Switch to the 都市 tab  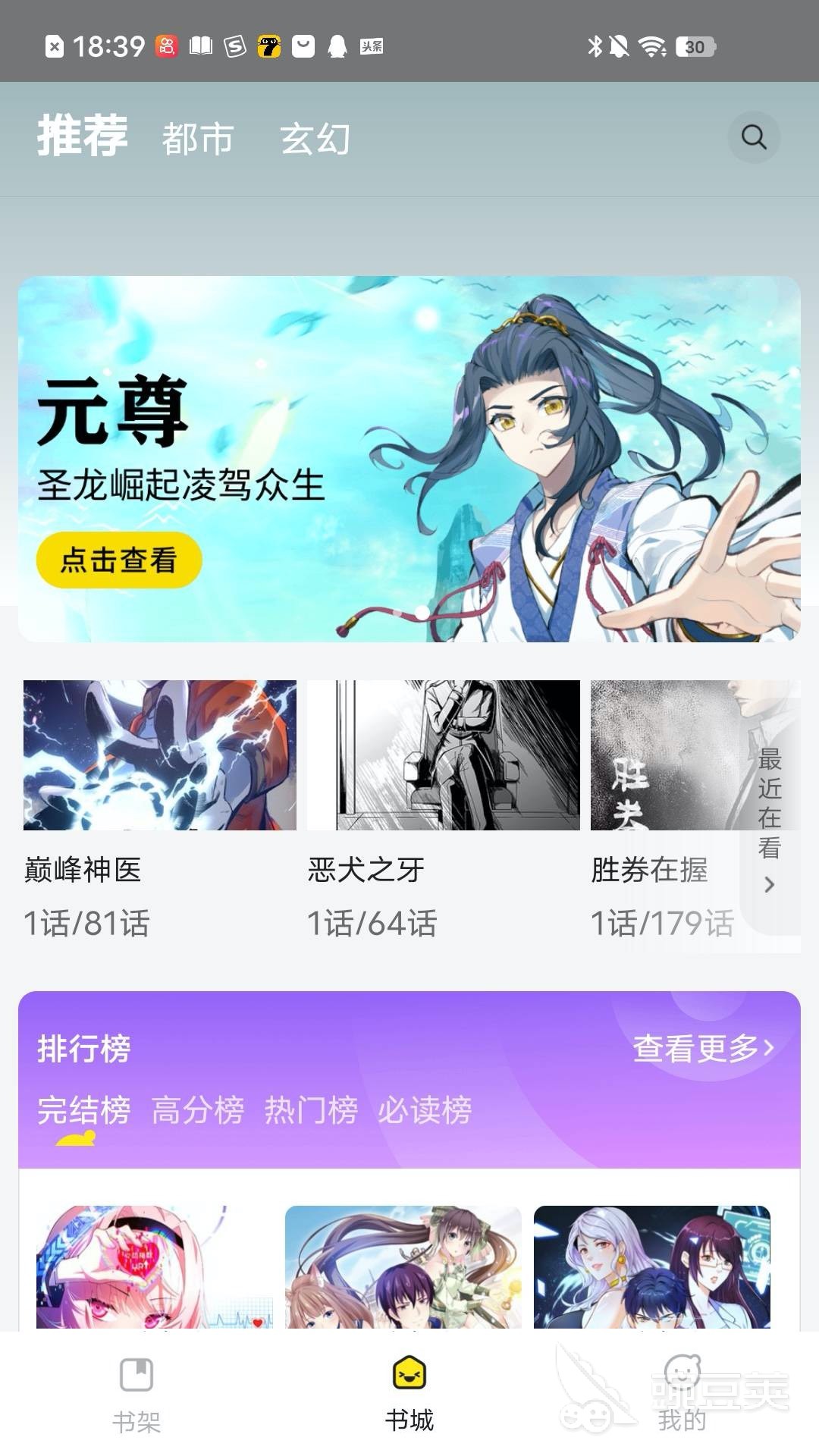[198, 139]
